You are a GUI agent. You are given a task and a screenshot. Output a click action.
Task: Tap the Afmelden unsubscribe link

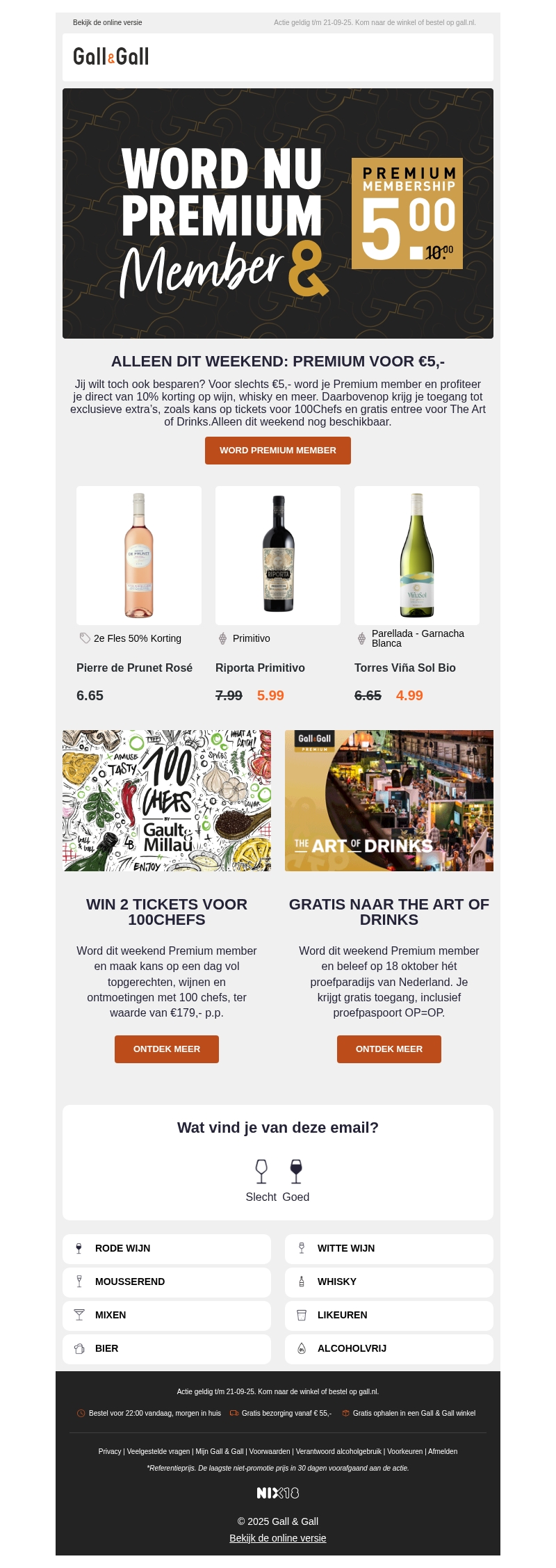tap(443, 1452)
